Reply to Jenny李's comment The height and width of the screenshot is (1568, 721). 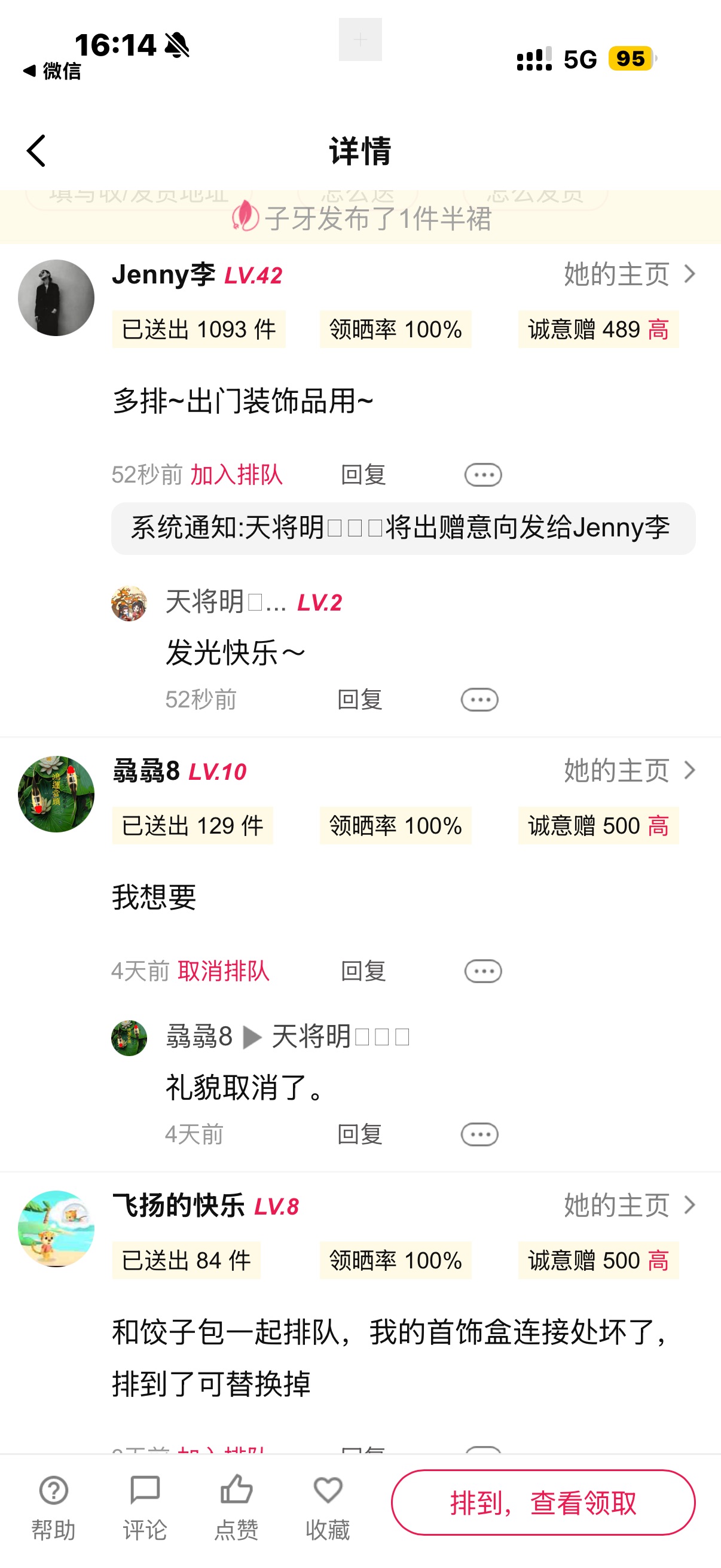[x=363, y=475]
